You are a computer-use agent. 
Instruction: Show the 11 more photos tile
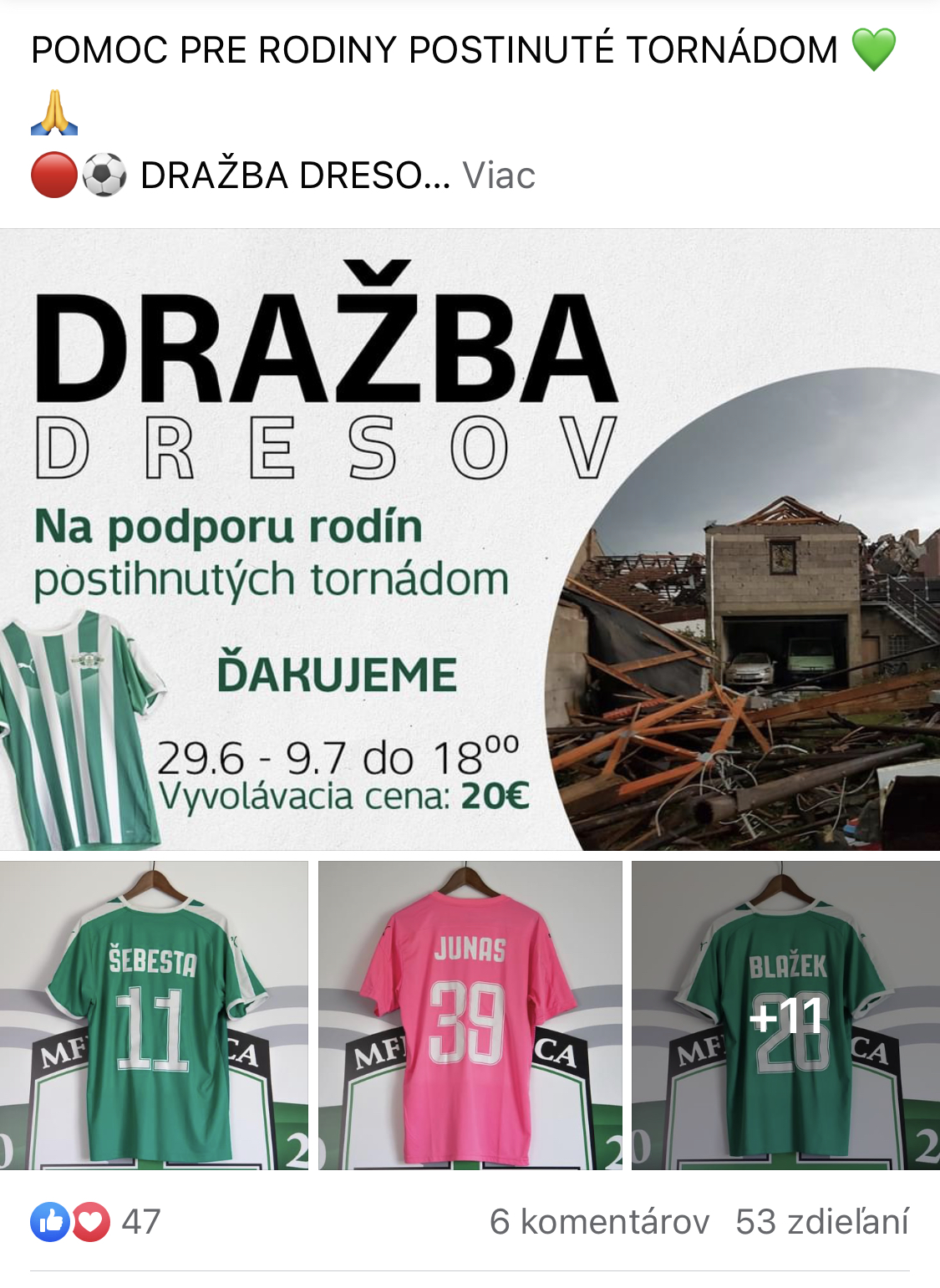[x=785, y=1015]
